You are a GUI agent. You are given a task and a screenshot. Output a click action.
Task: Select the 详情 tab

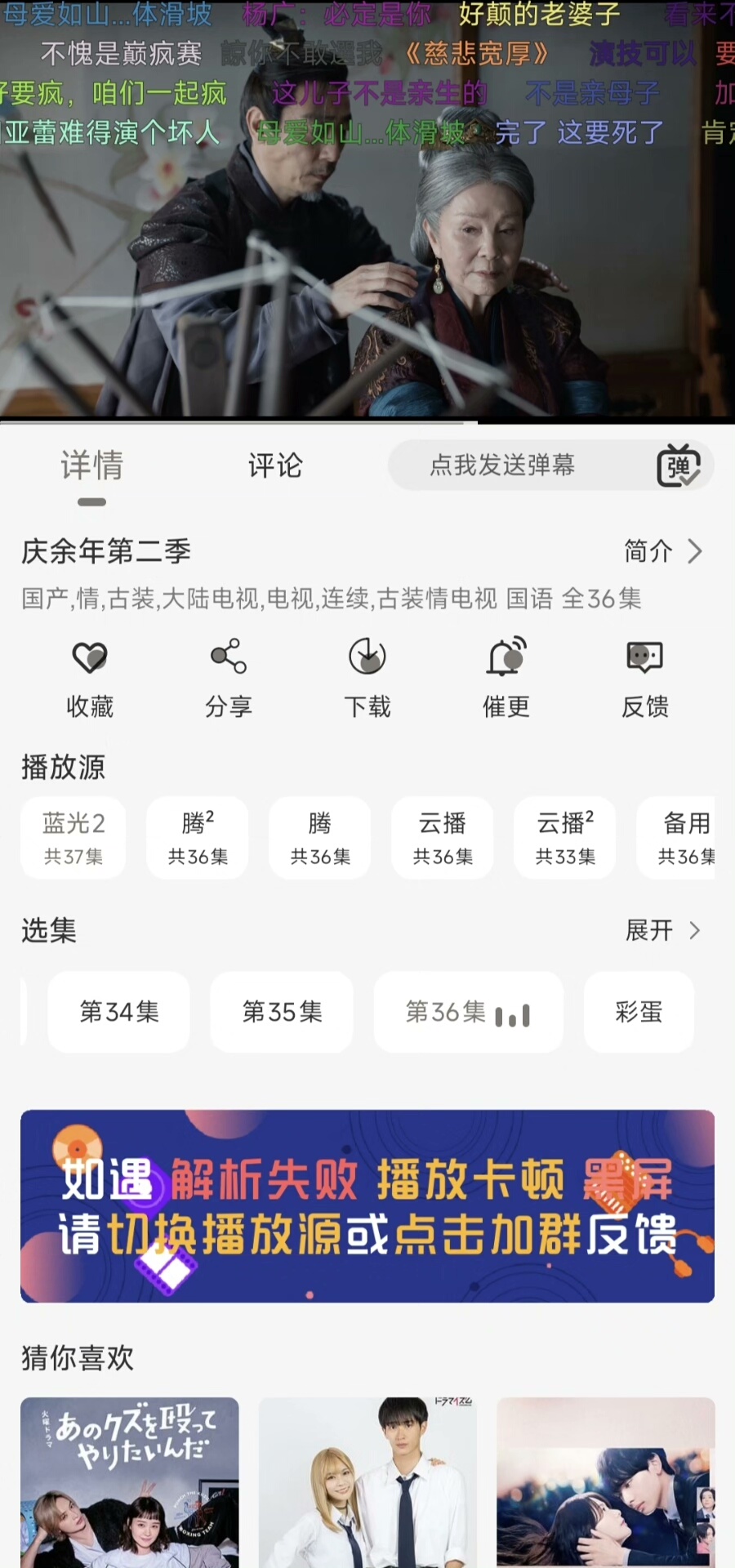coord(91,465)
